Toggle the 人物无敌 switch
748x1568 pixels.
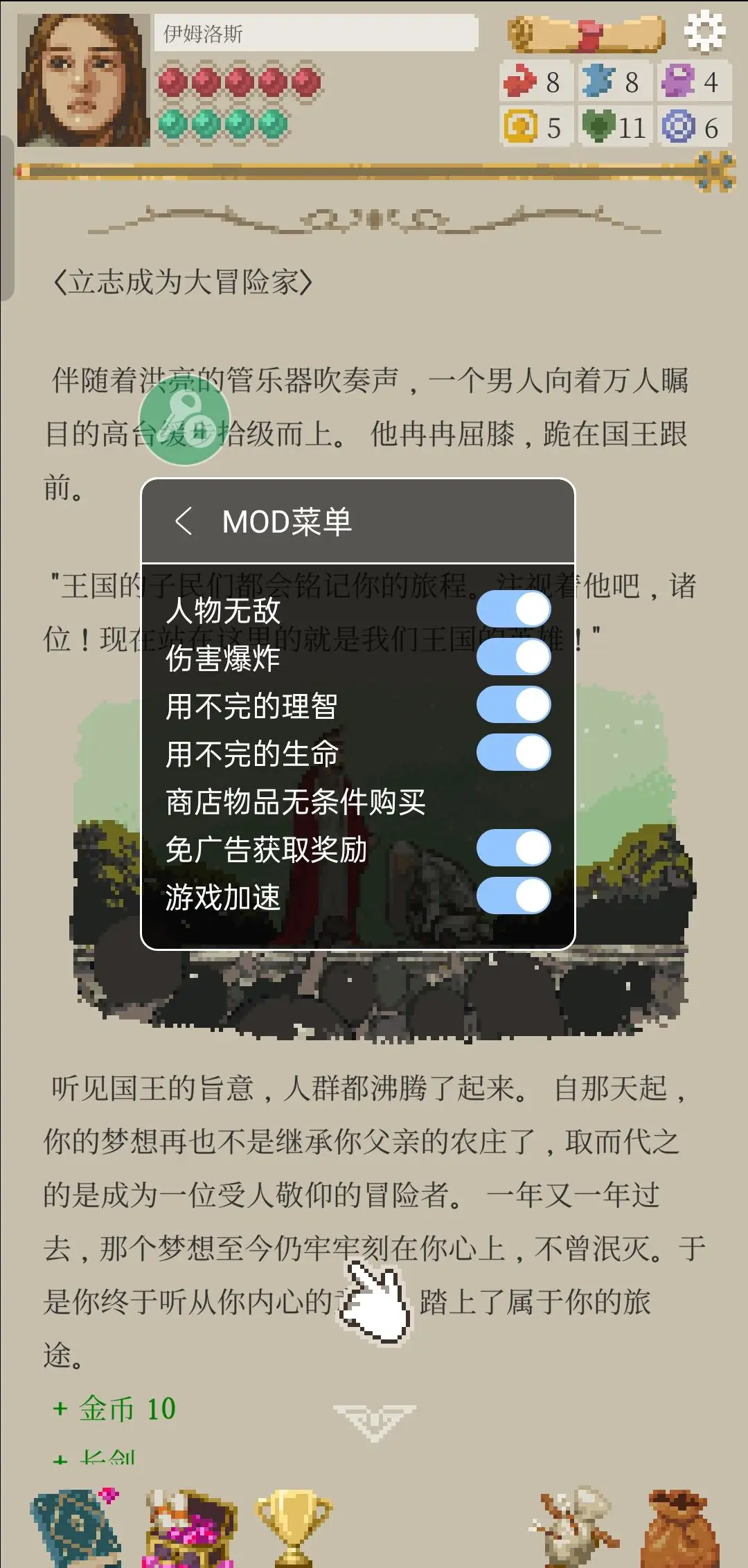point(513,610)
